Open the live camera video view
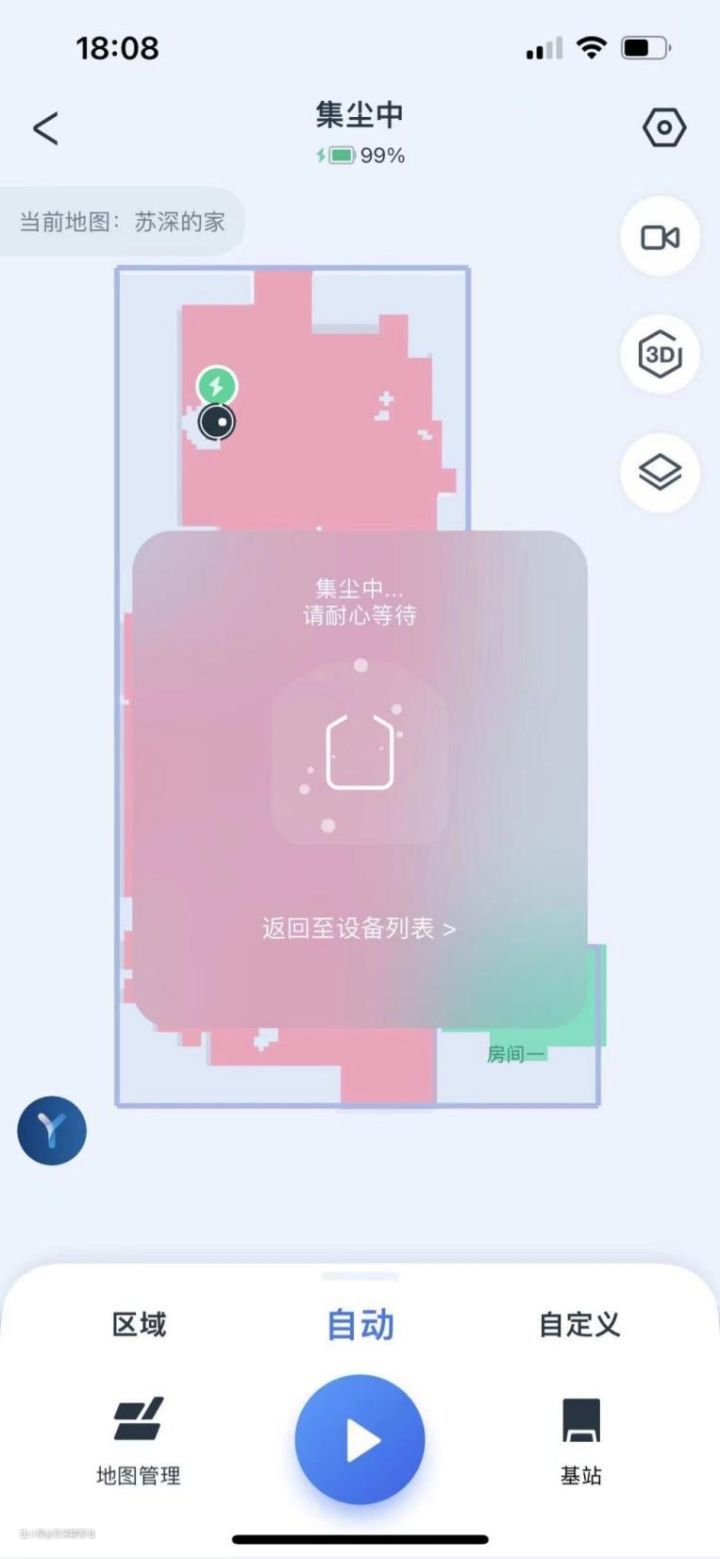 (x=660, y=237)
